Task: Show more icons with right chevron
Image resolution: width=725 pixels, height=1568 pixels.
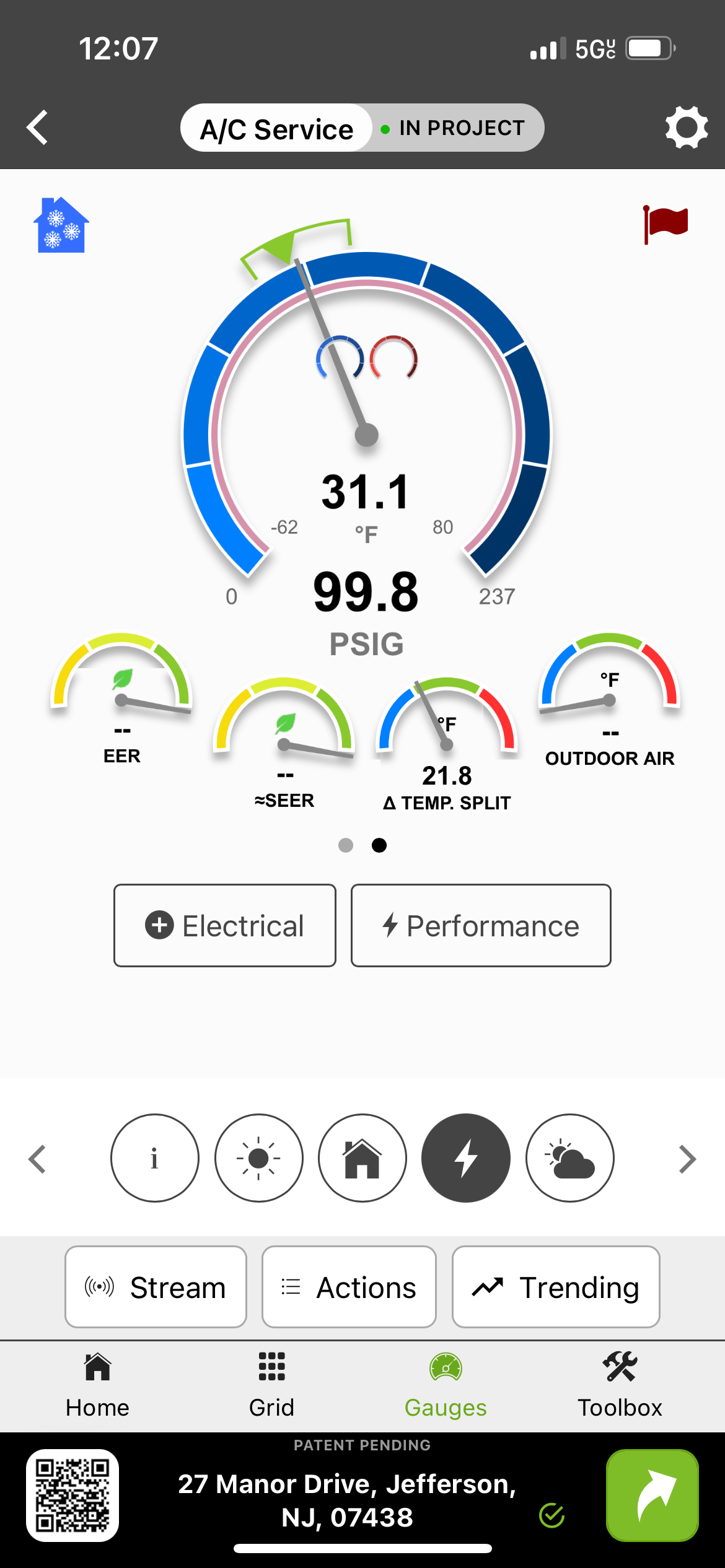Action: pos(687,1159)
